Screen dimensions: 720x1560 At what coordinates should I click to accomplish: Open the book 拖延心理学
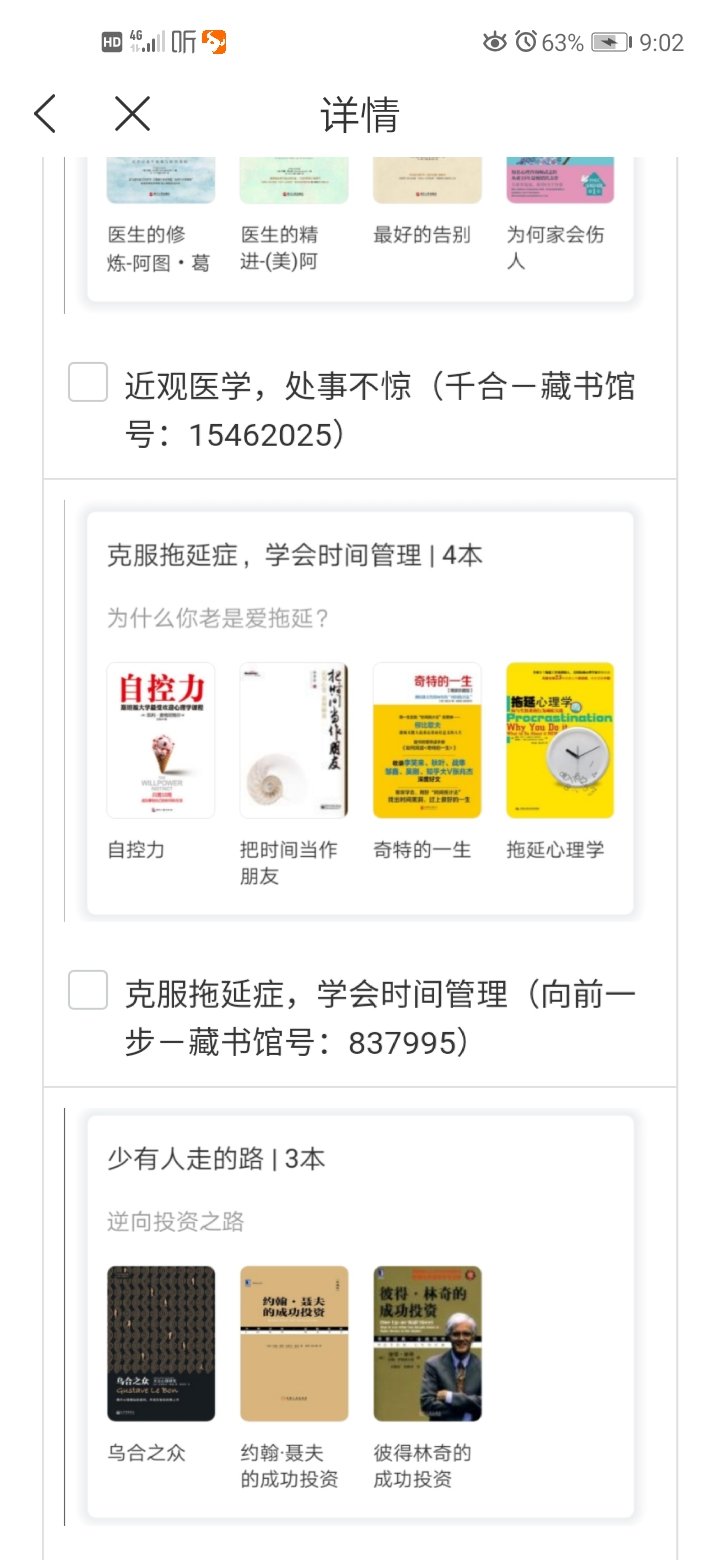pyautogui.click(x=560, y=741)
